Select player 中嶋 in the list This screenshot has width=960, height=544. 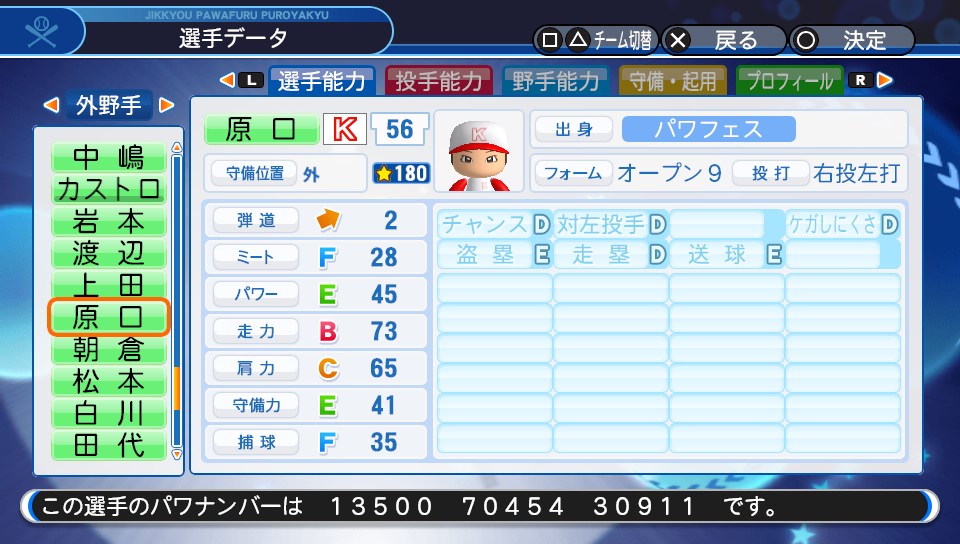coord(109,158)
